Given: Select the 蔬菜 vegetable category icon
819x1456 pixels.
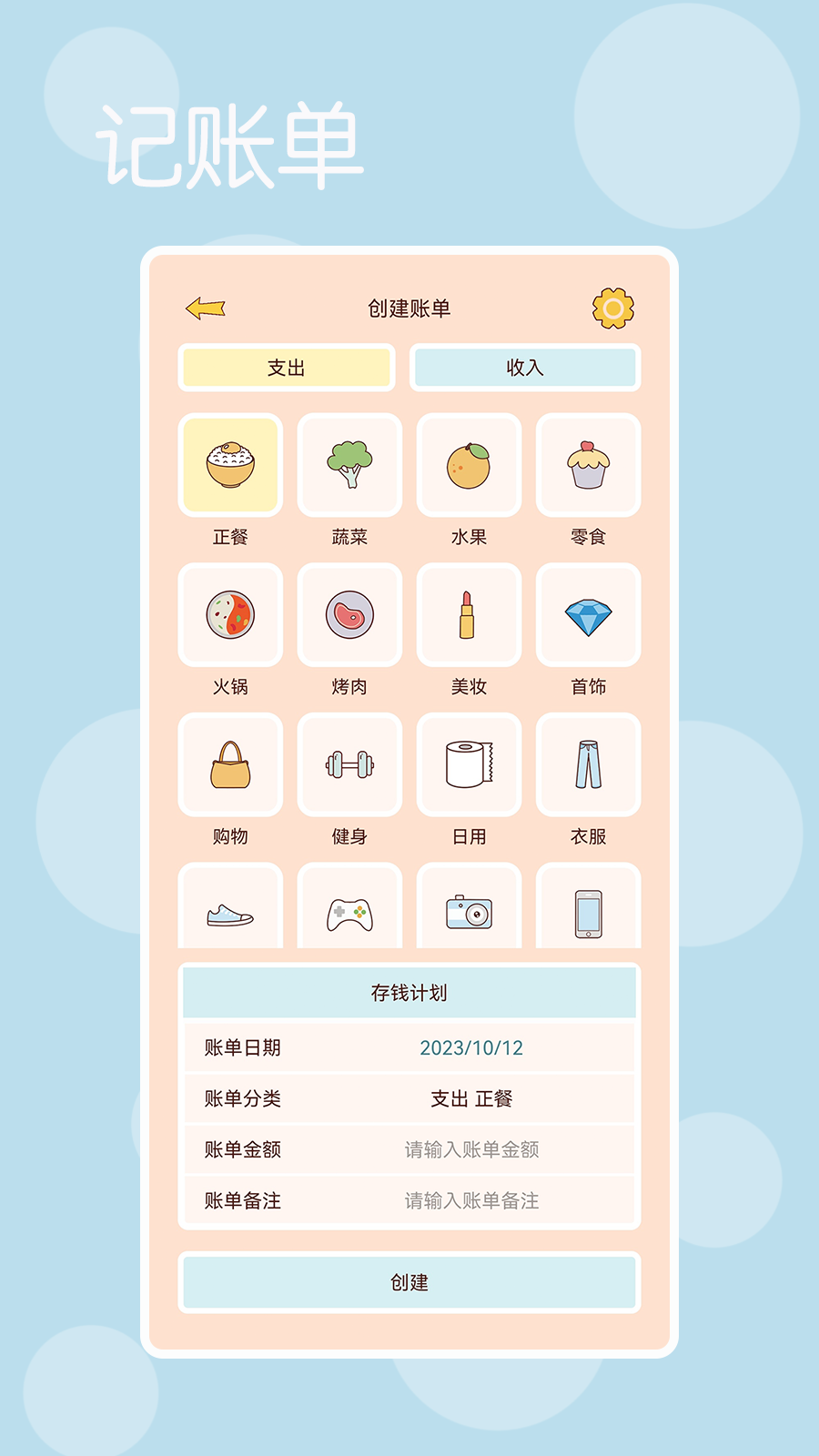Looking at the screenshot, I should 349,466.
